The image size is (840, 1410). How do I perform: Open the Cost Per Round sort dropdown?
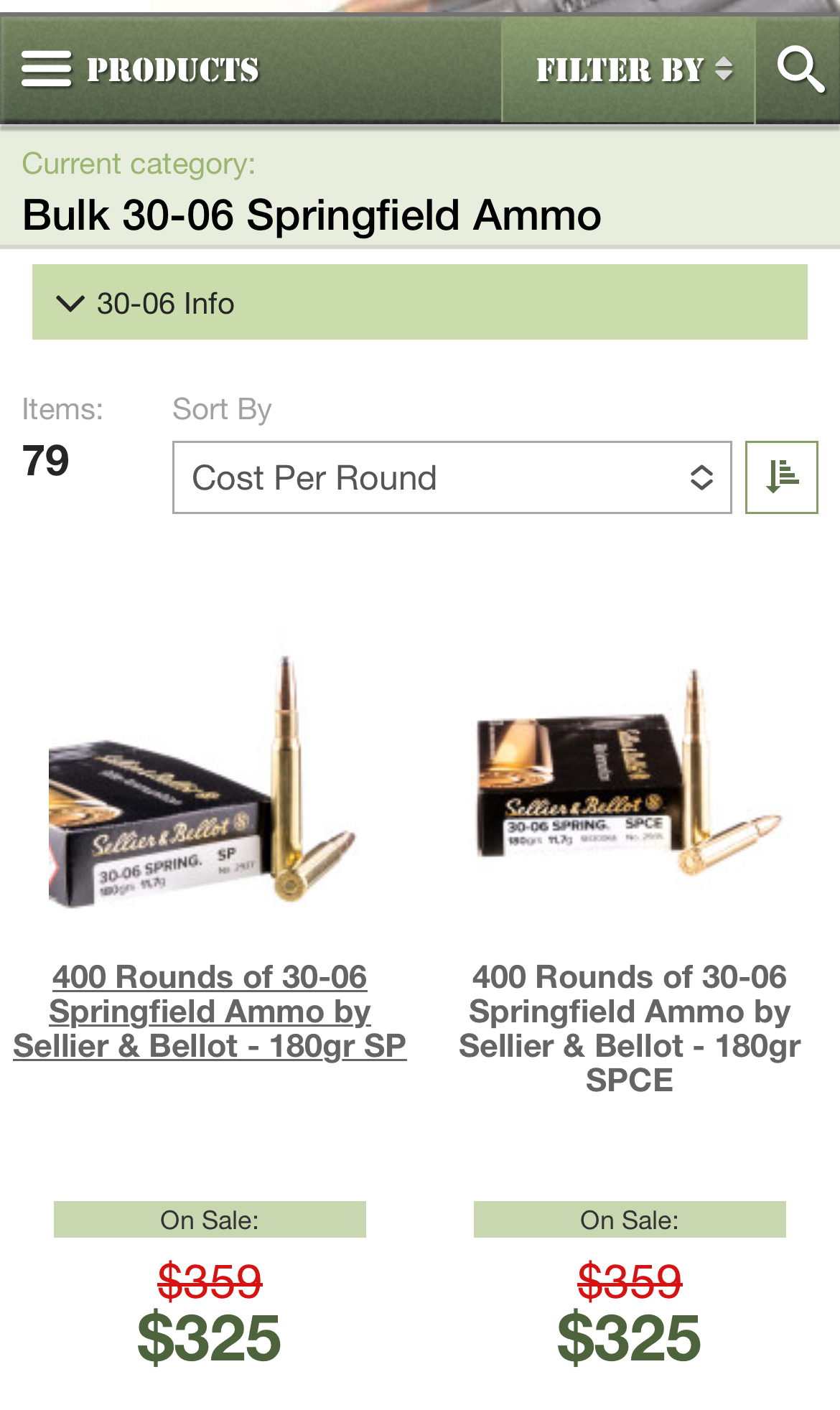tap(452, 477)
